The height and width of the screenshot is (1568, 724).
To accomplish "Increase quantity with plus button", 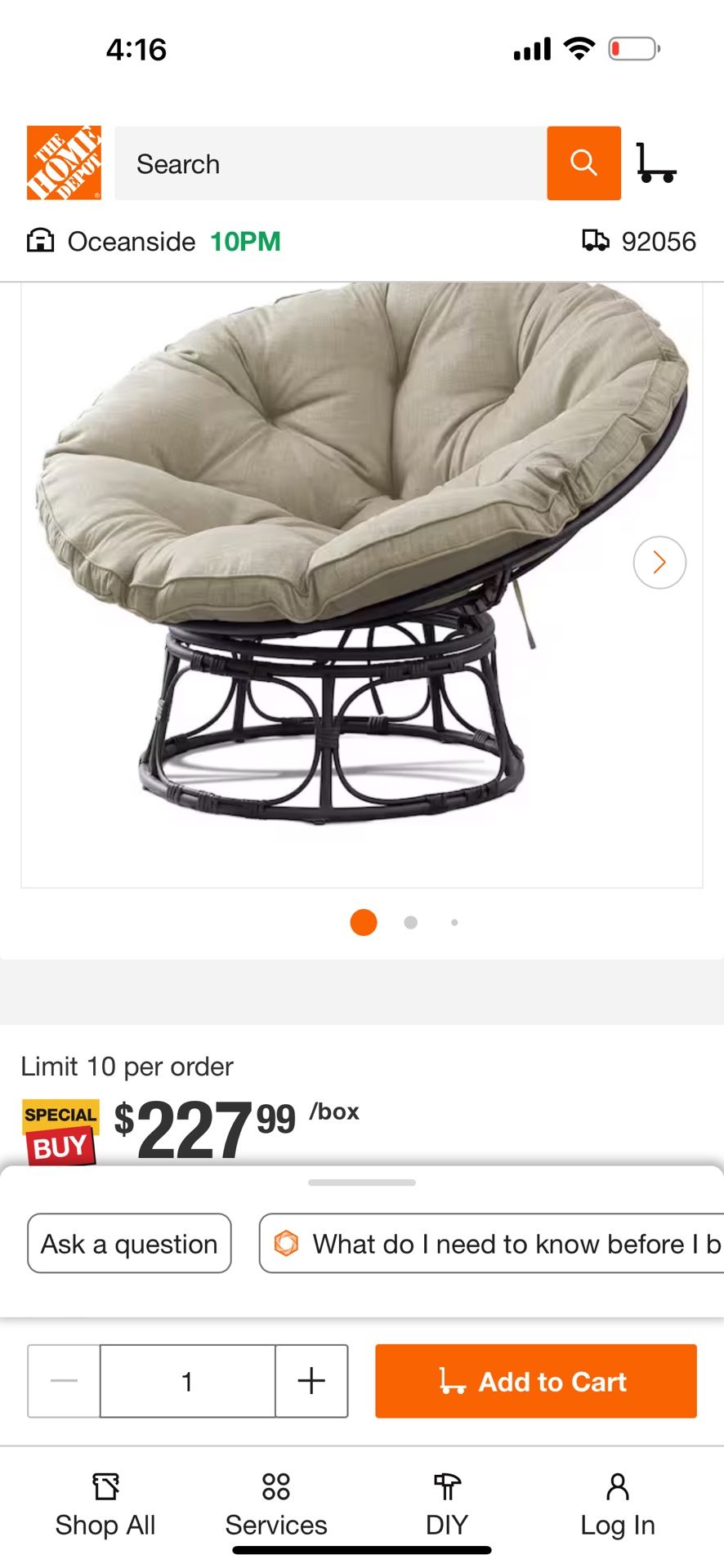I will pos(311,1381).
